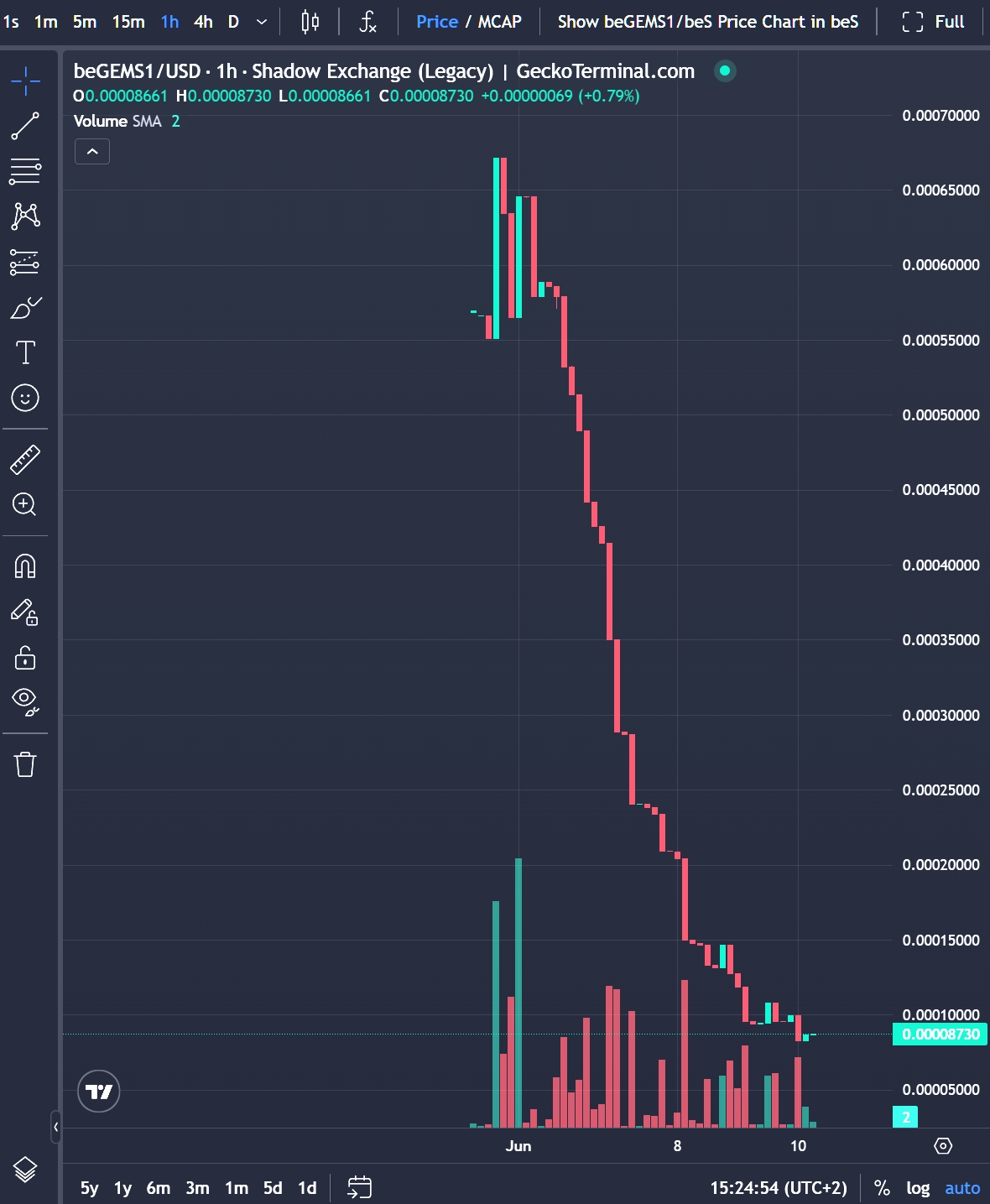Select the trend line drawing tool
This screenshot has height=1204, width=990.
tap(25, 126)
